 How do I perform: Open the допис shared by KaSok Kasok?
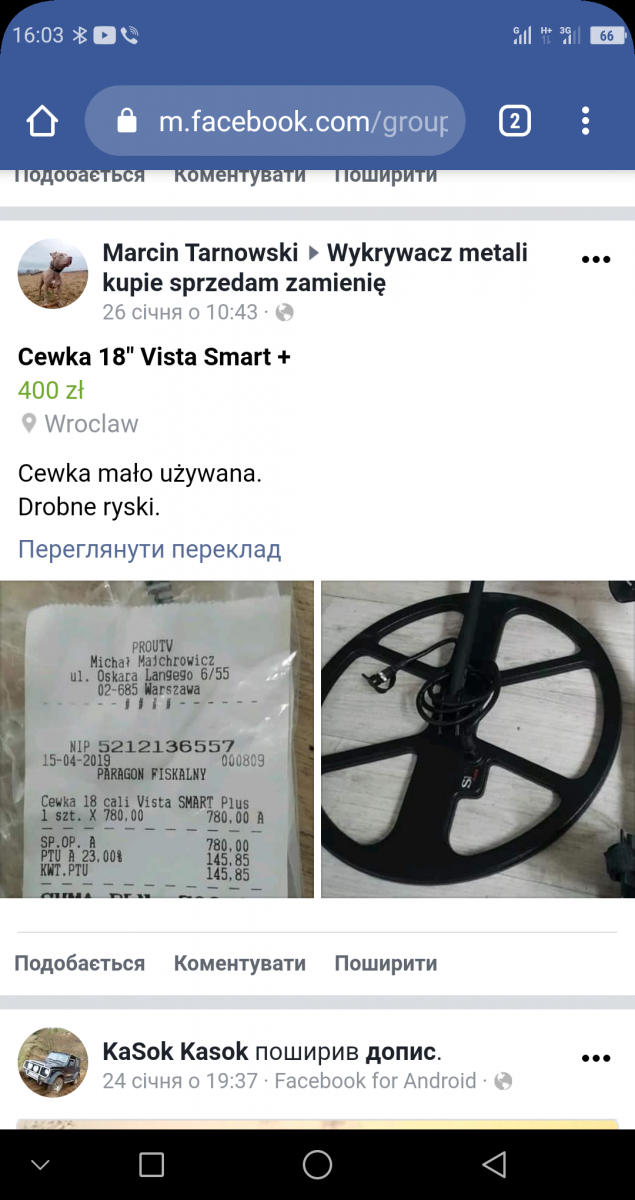point(400,1051)
